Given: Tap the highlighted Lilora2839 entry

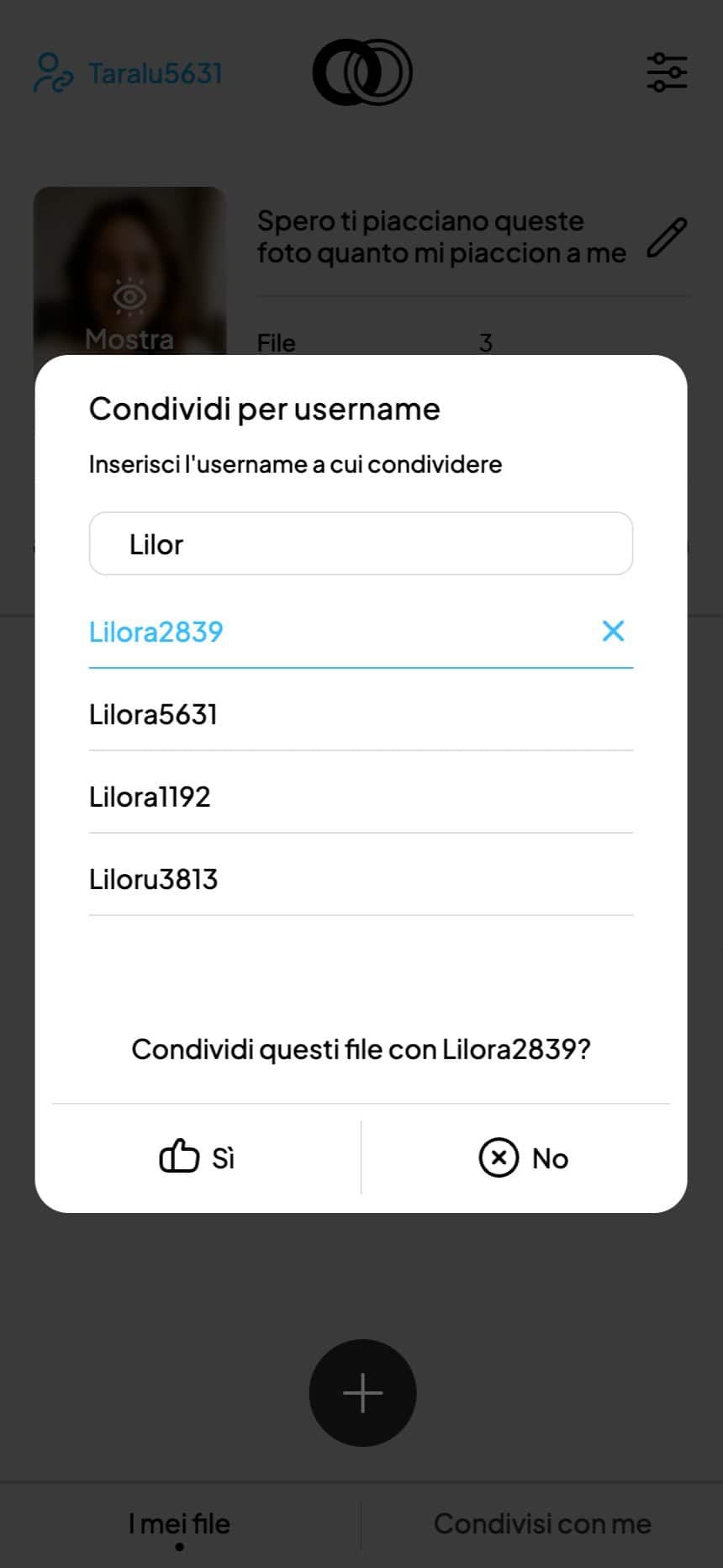Looking at the screenshot, I should [156, 632].
